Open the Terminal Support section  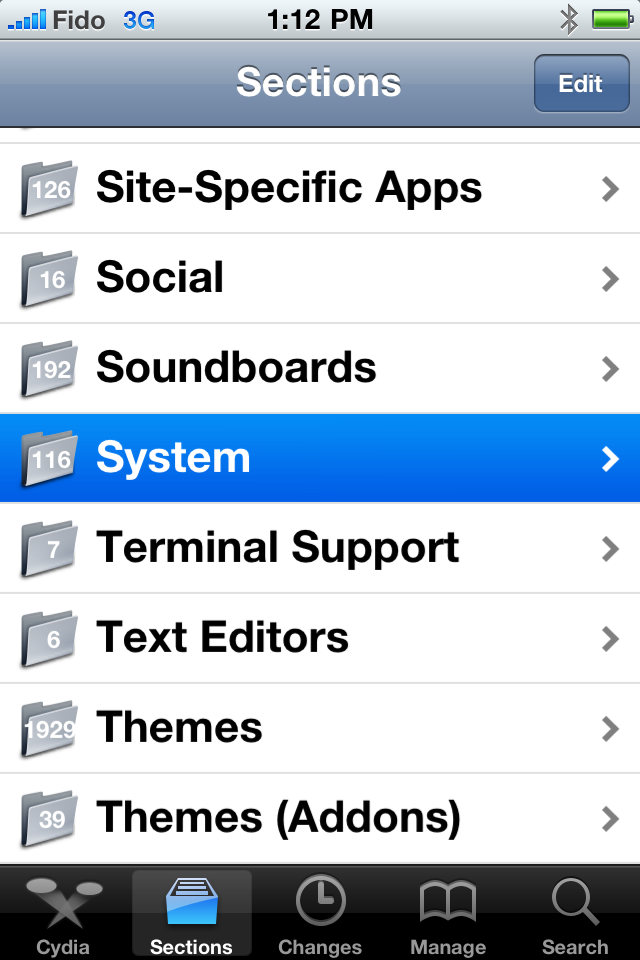(x=320, y=548)
